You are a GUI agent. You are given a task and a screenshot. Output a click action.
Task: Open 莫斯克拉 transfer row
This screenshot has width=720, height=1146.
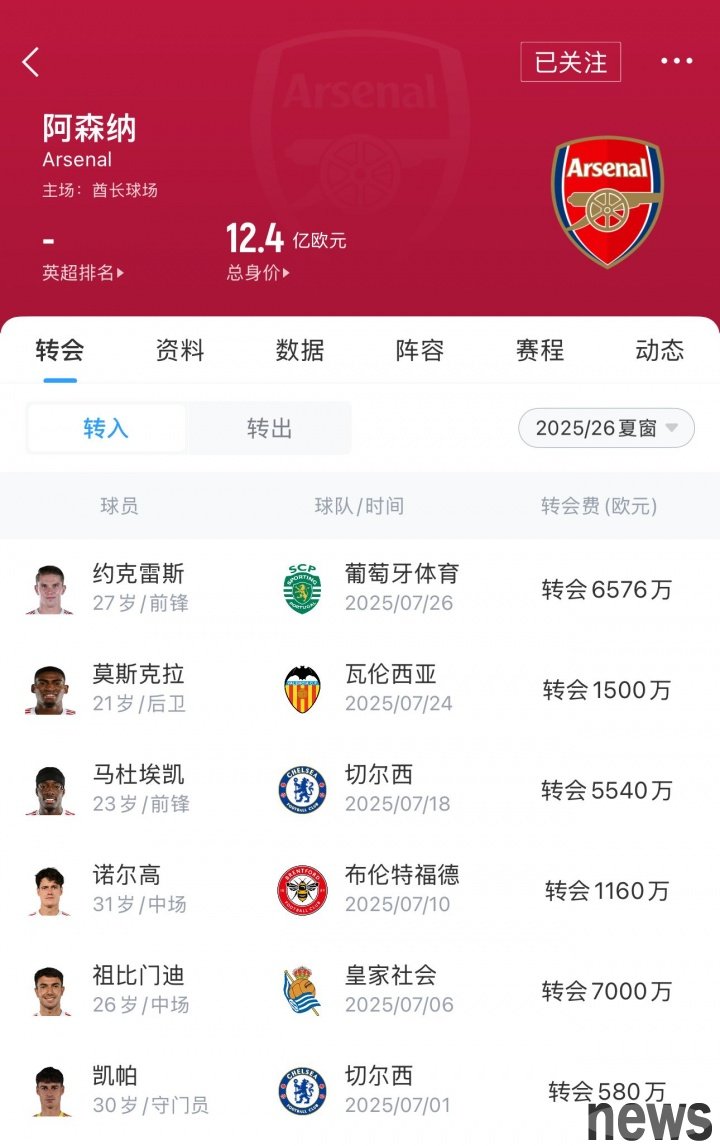360,689
